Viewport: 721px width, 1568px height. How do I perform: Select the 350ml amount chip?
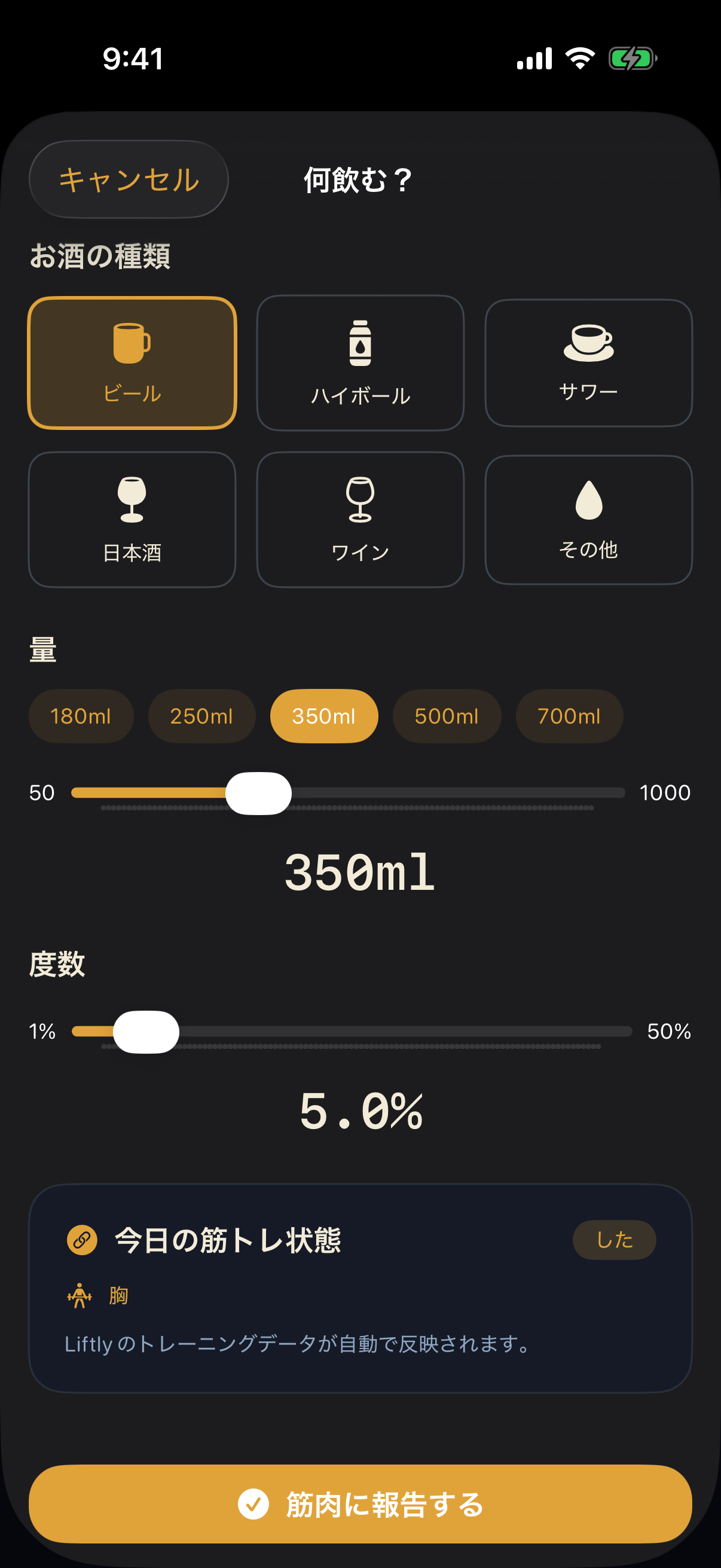pos(324,716)
